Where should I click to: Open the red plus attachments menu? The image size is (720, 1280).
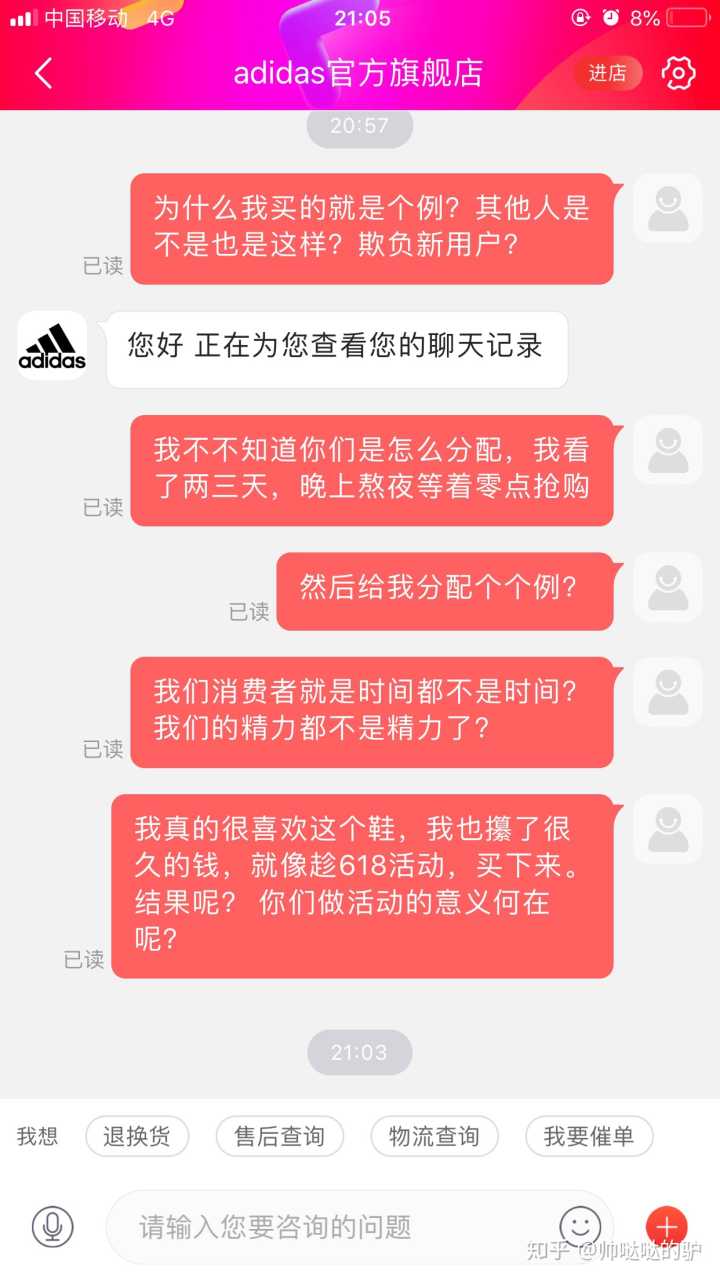point(666,1226)
